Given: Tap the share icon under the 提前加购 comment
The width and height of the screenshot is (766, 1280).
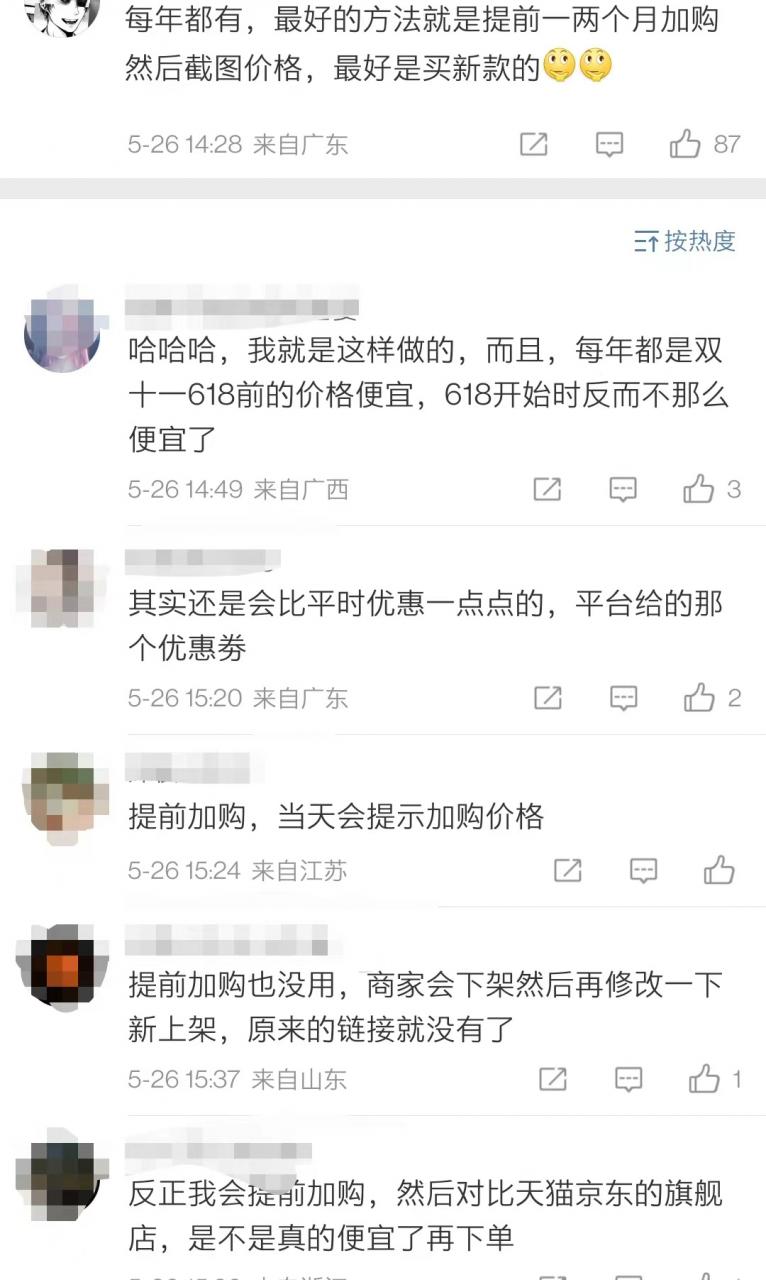Looking at the screenshot, I should point(568,870).
